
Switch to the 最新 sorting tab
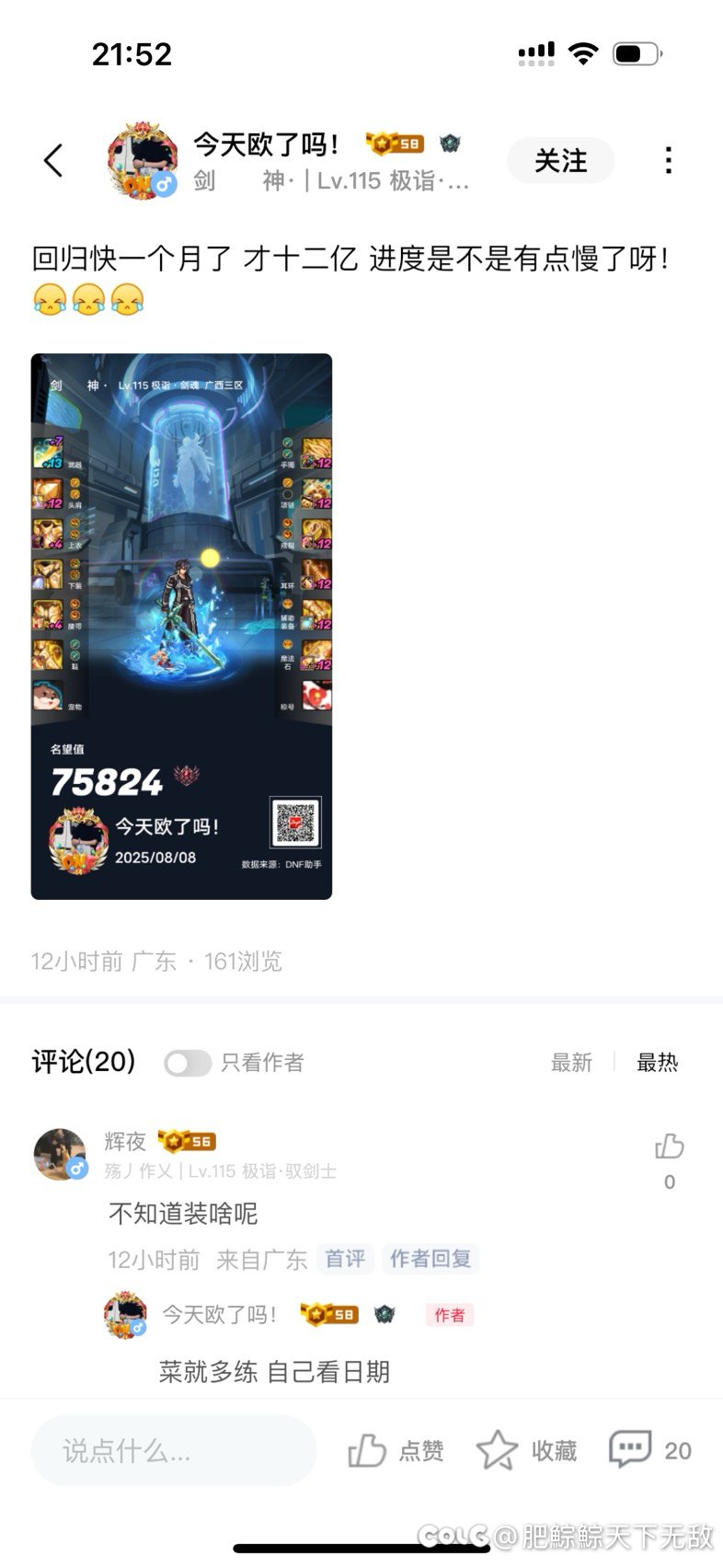572,1063
